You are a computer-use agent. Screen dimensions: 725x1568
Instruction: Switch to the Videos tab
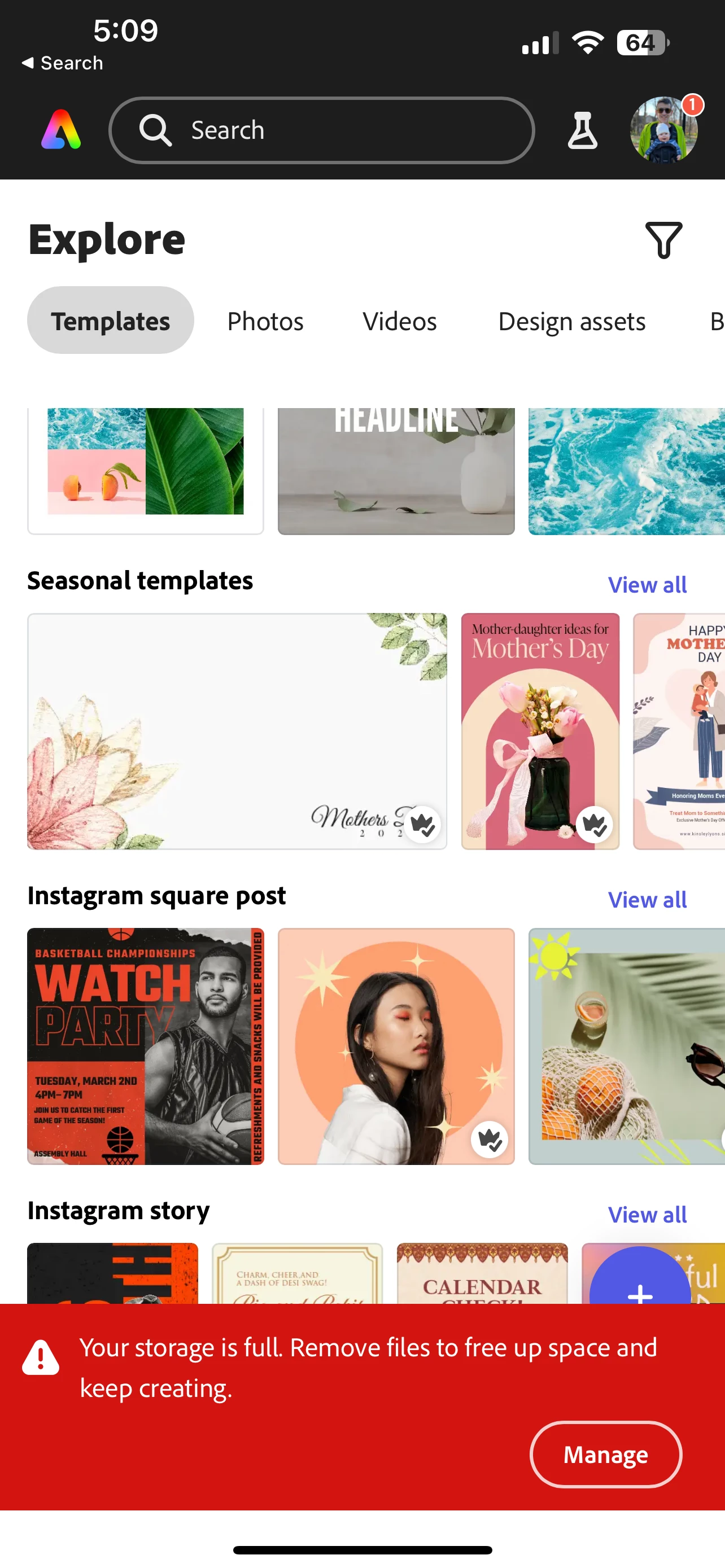(x=399, y=321)
